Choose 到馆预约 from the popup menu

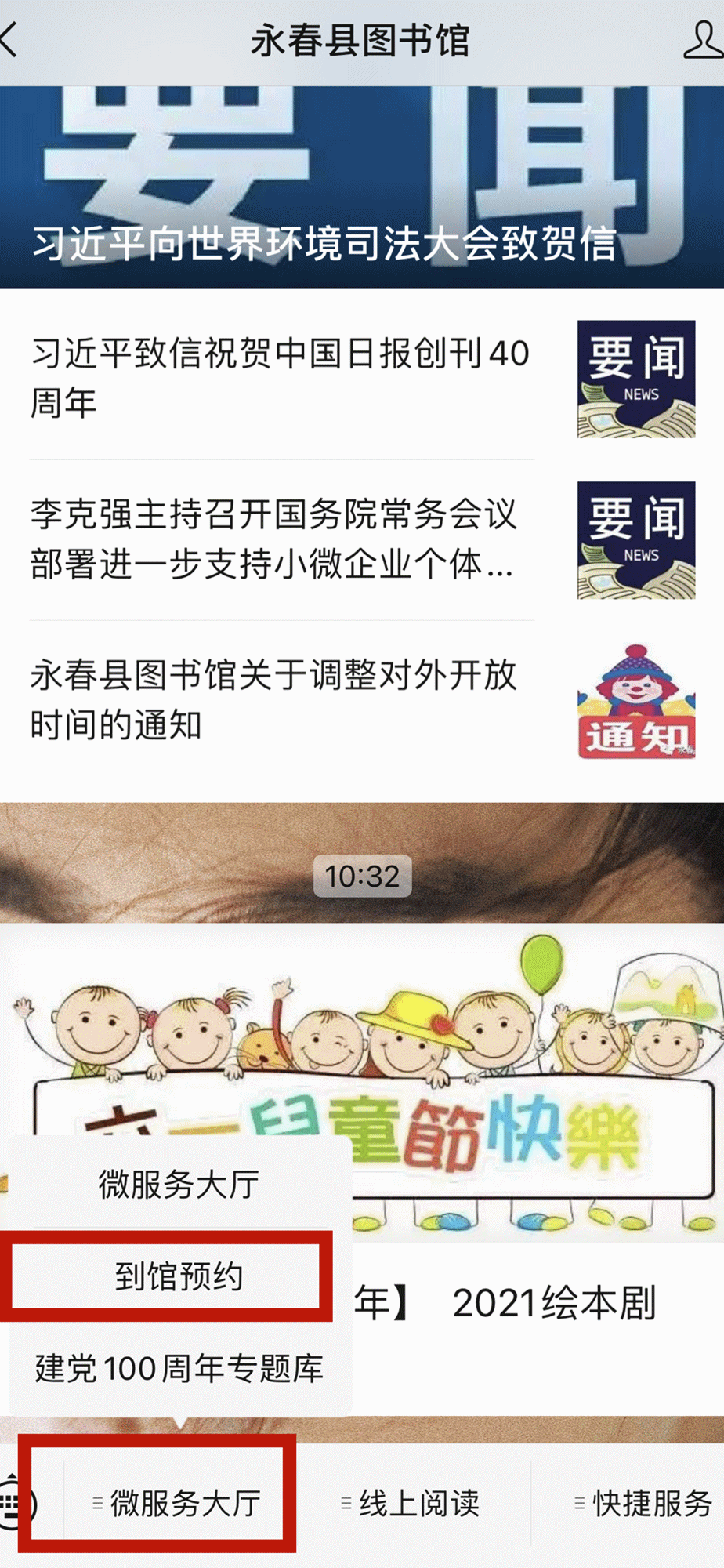[x=179, y=1276]
